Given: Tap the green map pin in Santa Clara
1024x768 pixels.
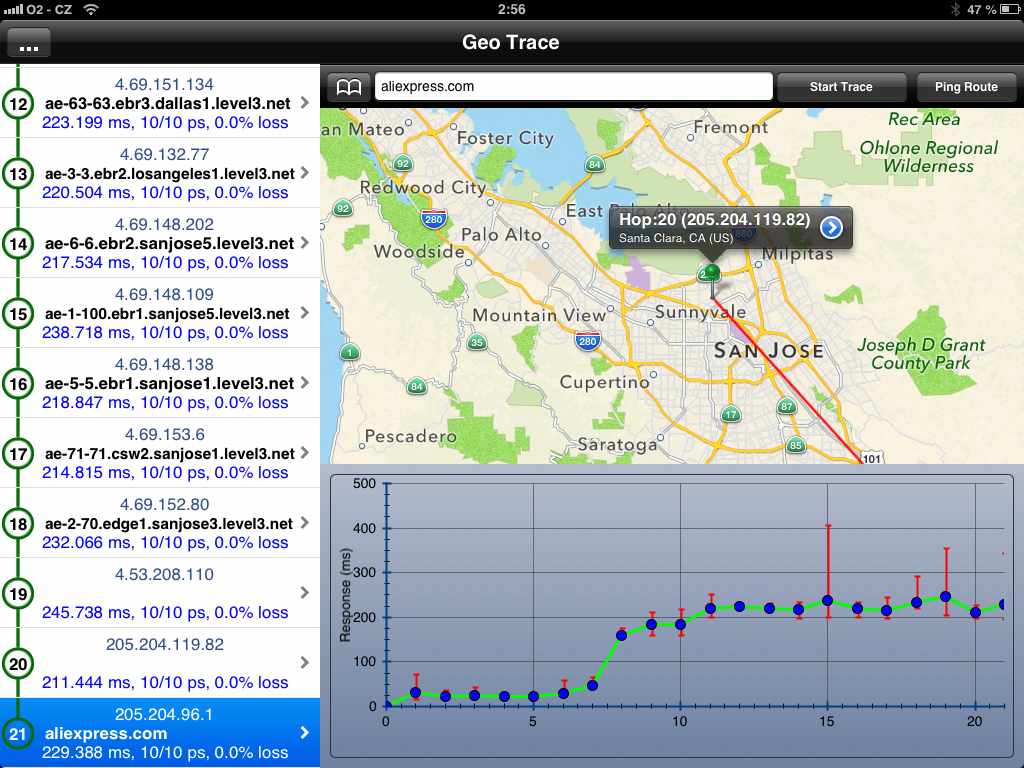Looking at the screenshot, I should tap(710, 273).
